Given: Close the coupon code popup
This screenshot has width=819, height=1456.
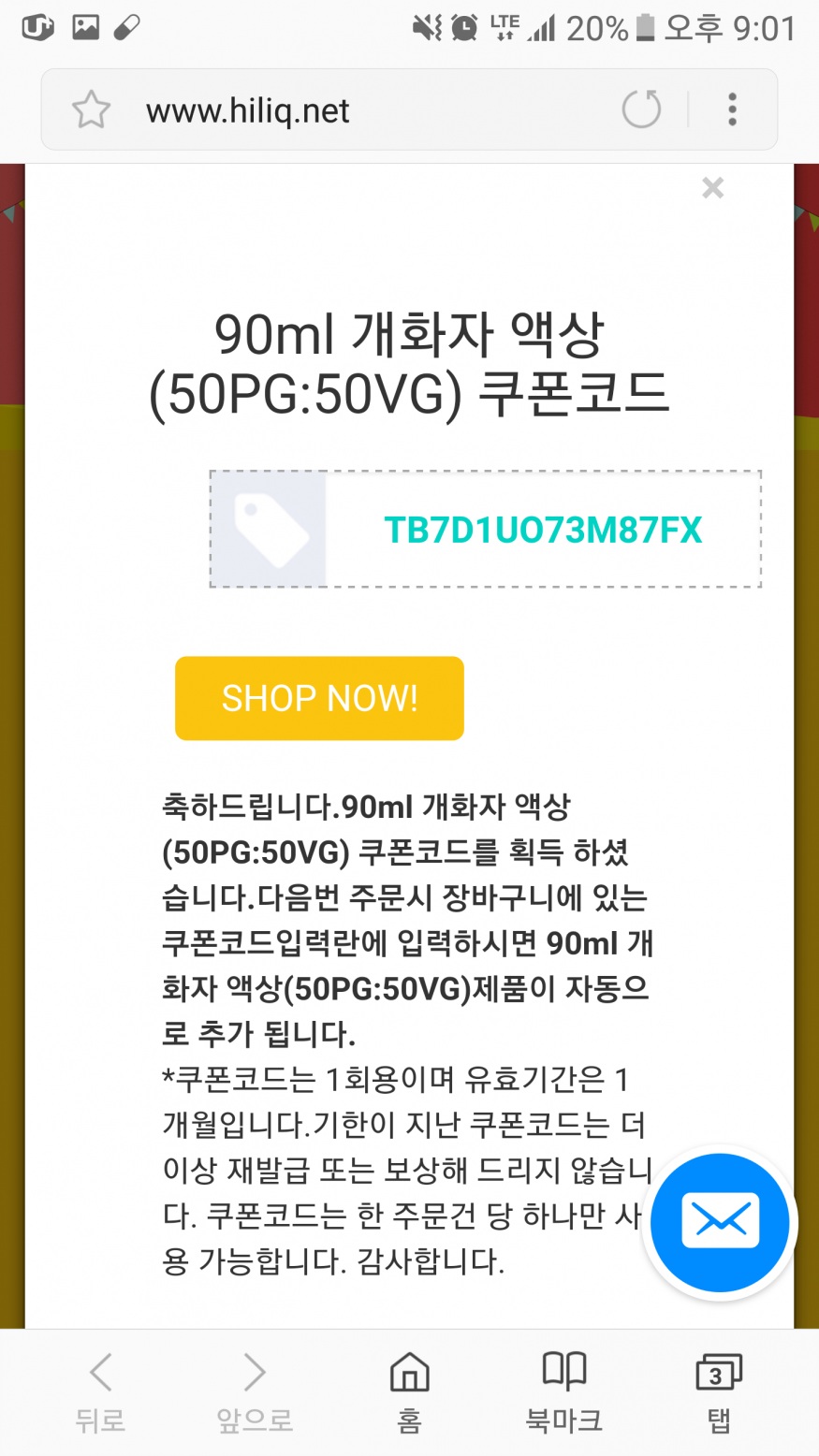Looking at the screenshot, I should (712, 188).
